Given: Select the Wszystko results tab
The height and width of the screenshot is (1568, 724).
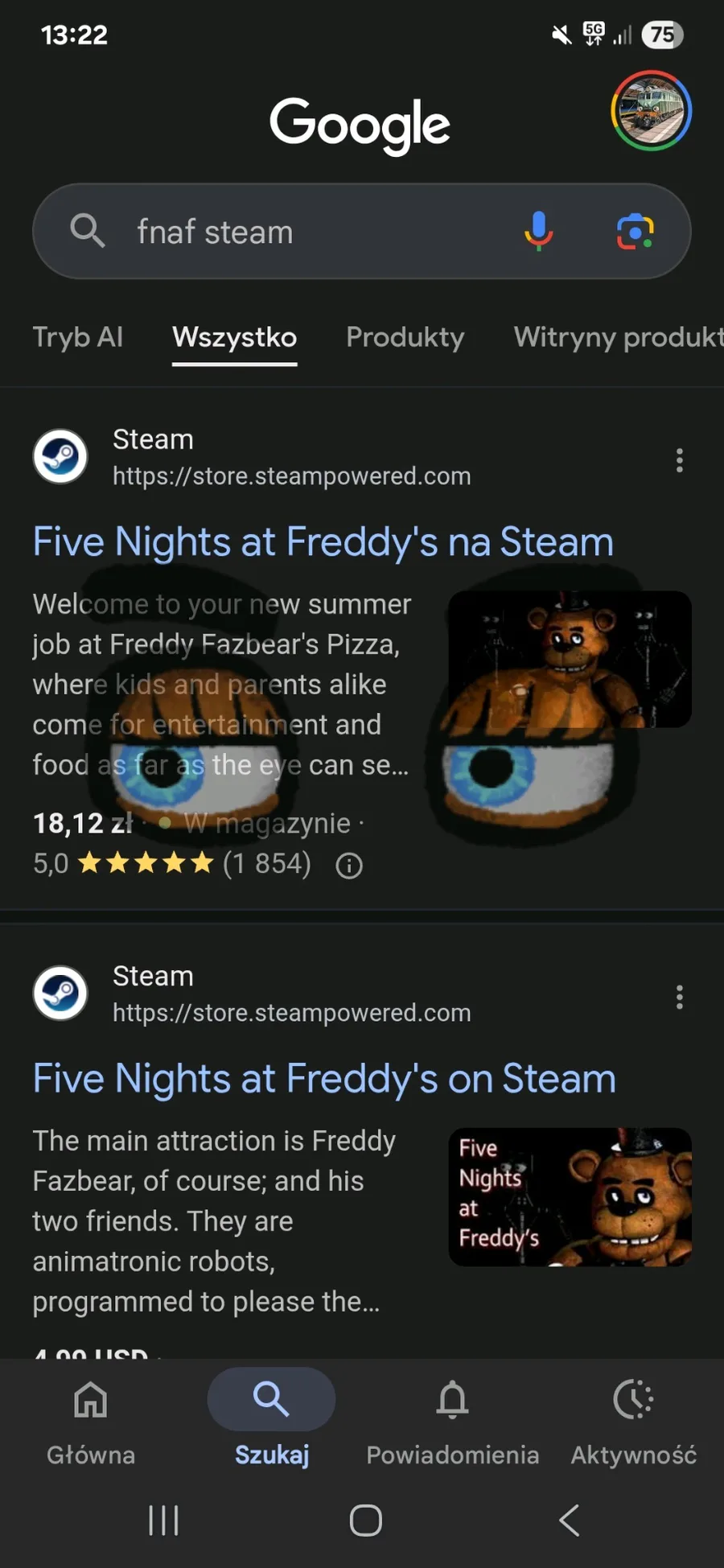Looking at the screenshot, I should [234, 337].
